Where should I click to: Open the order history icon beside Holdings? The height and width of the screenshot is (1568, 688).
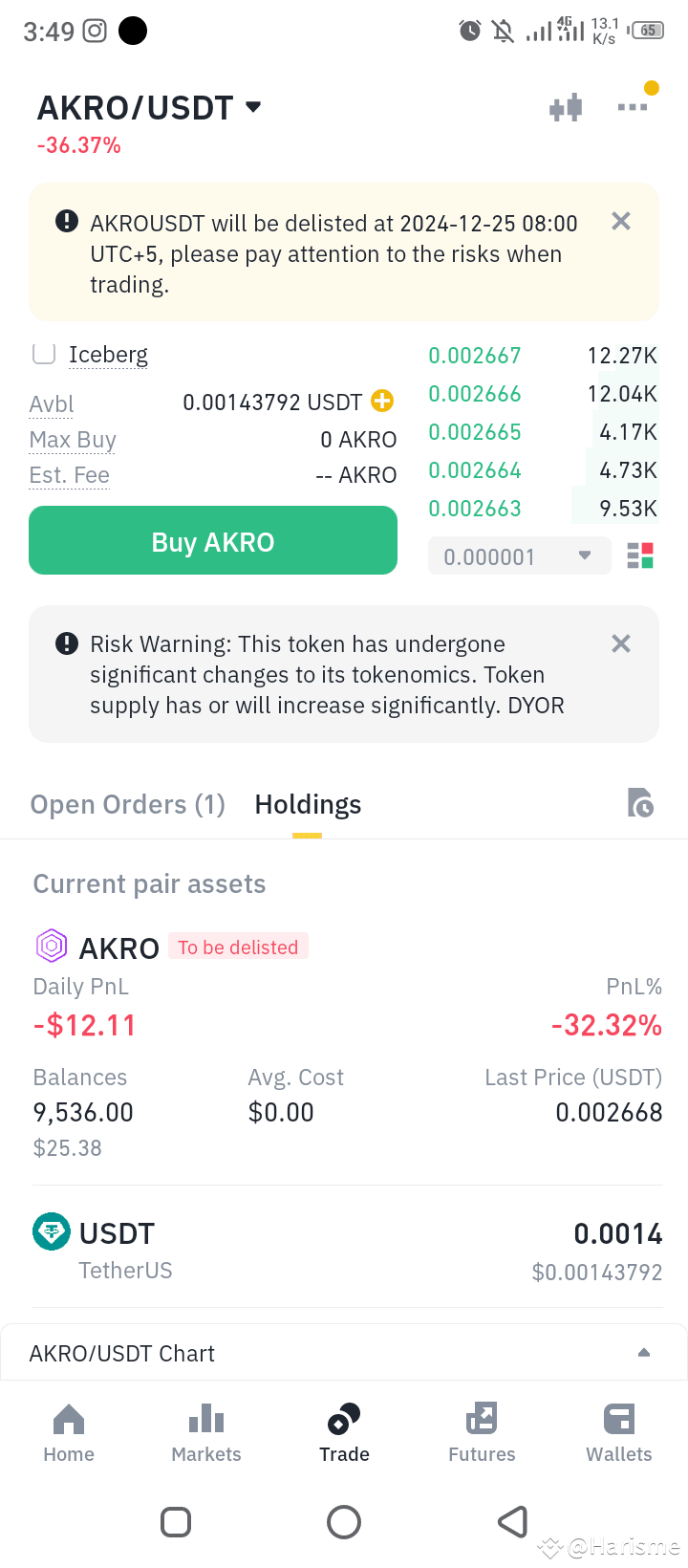coord(641,804)
